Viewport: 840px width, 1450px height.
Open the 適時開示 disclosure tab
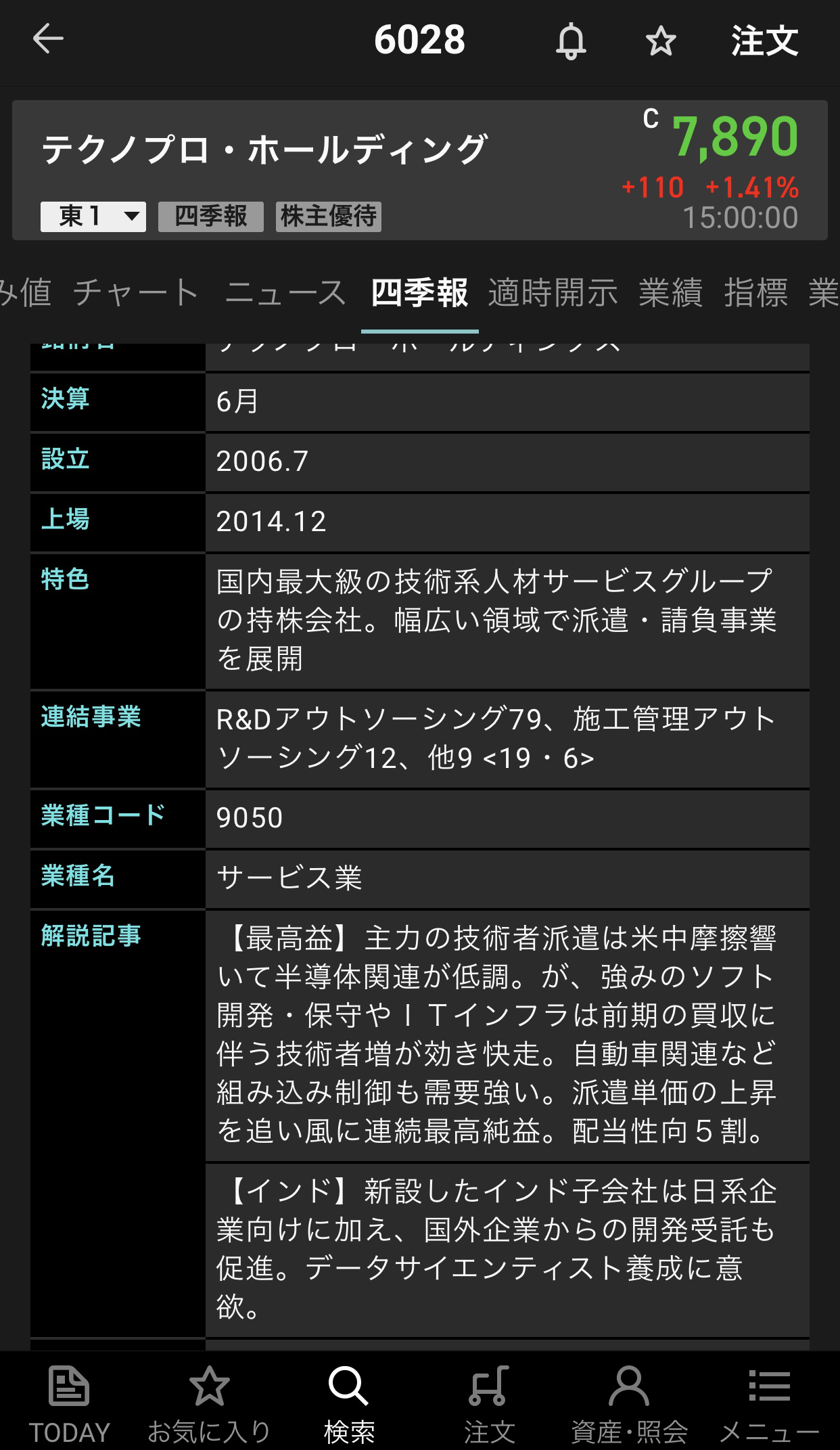pos(553,293)
